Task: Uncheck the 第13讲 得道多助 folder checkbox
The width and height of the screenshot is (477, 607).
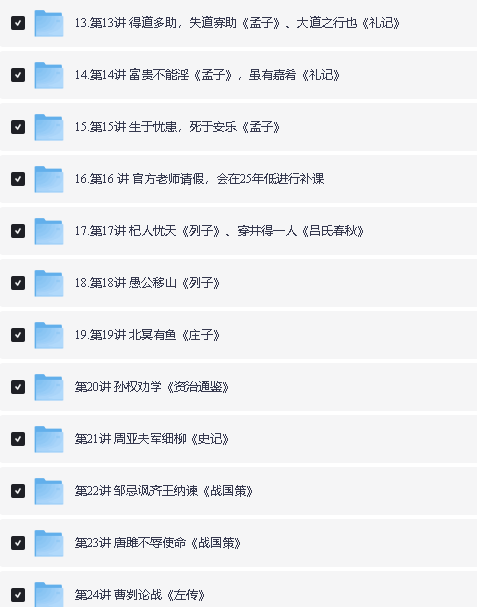Action: click(x=18, y=23)
